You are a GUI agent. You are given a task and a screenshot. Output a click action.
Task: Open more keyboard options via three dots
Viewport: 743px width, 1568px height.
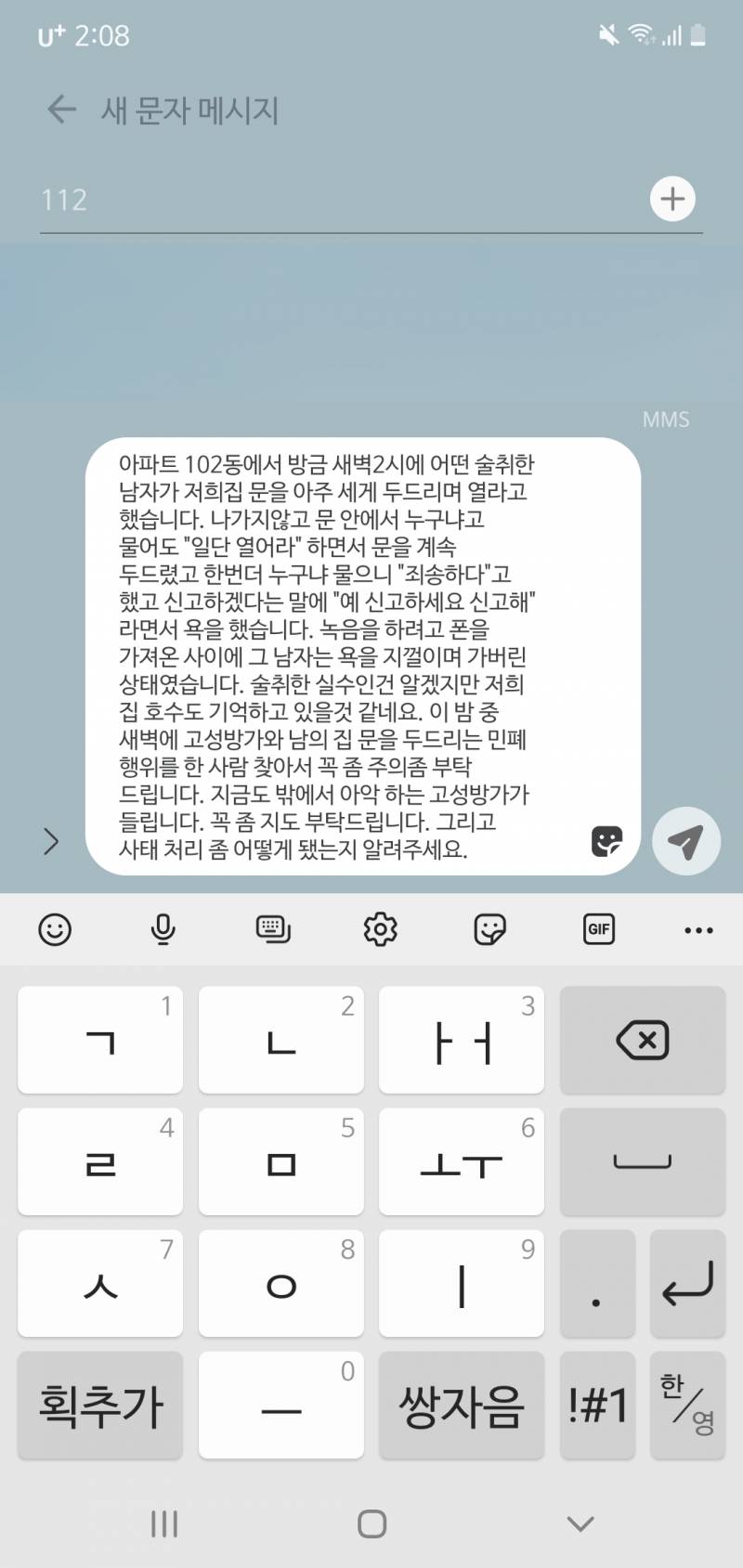(697, 929)
